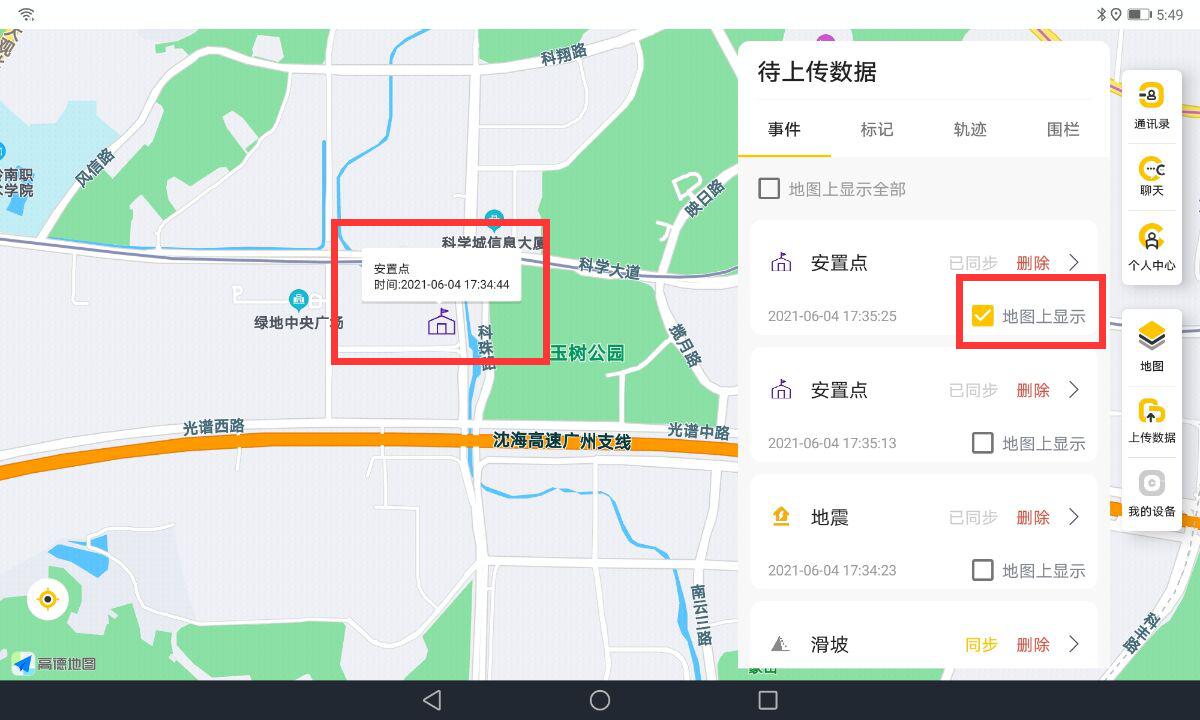Open 聊天 from the side toolbar
This screenshot has height=720, width=1200.
pyautogui.click(x=1151, y=176)
